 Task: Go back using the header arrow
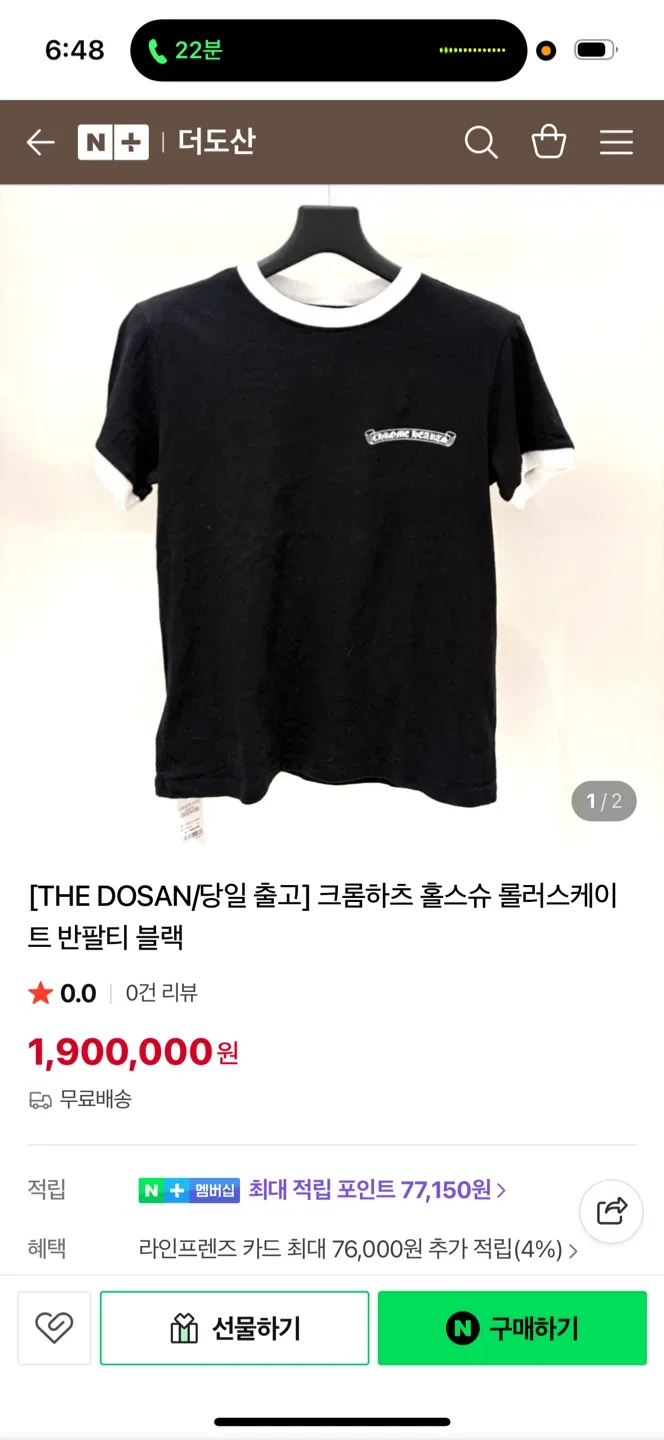point(41,143)
